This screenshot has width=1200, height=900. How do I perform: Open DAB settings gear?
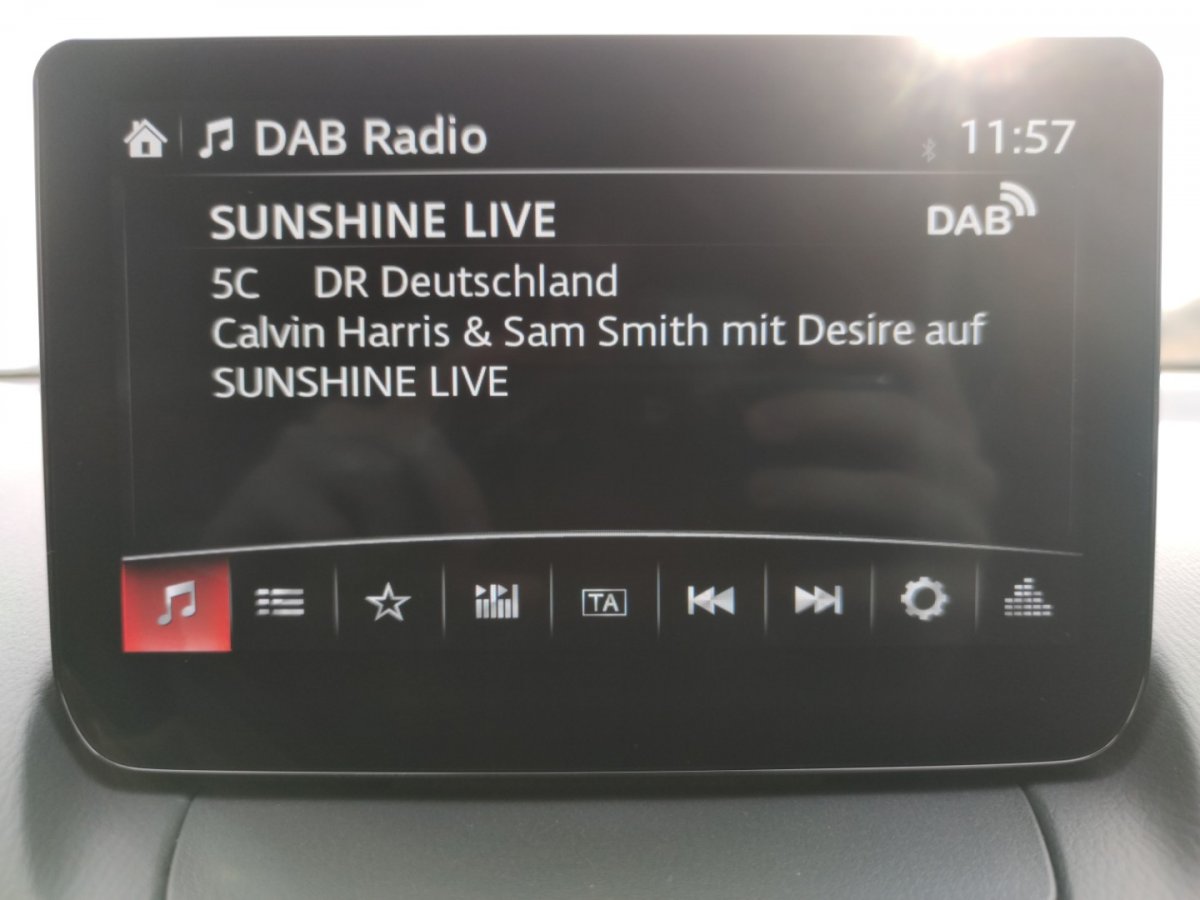(923, 601)
